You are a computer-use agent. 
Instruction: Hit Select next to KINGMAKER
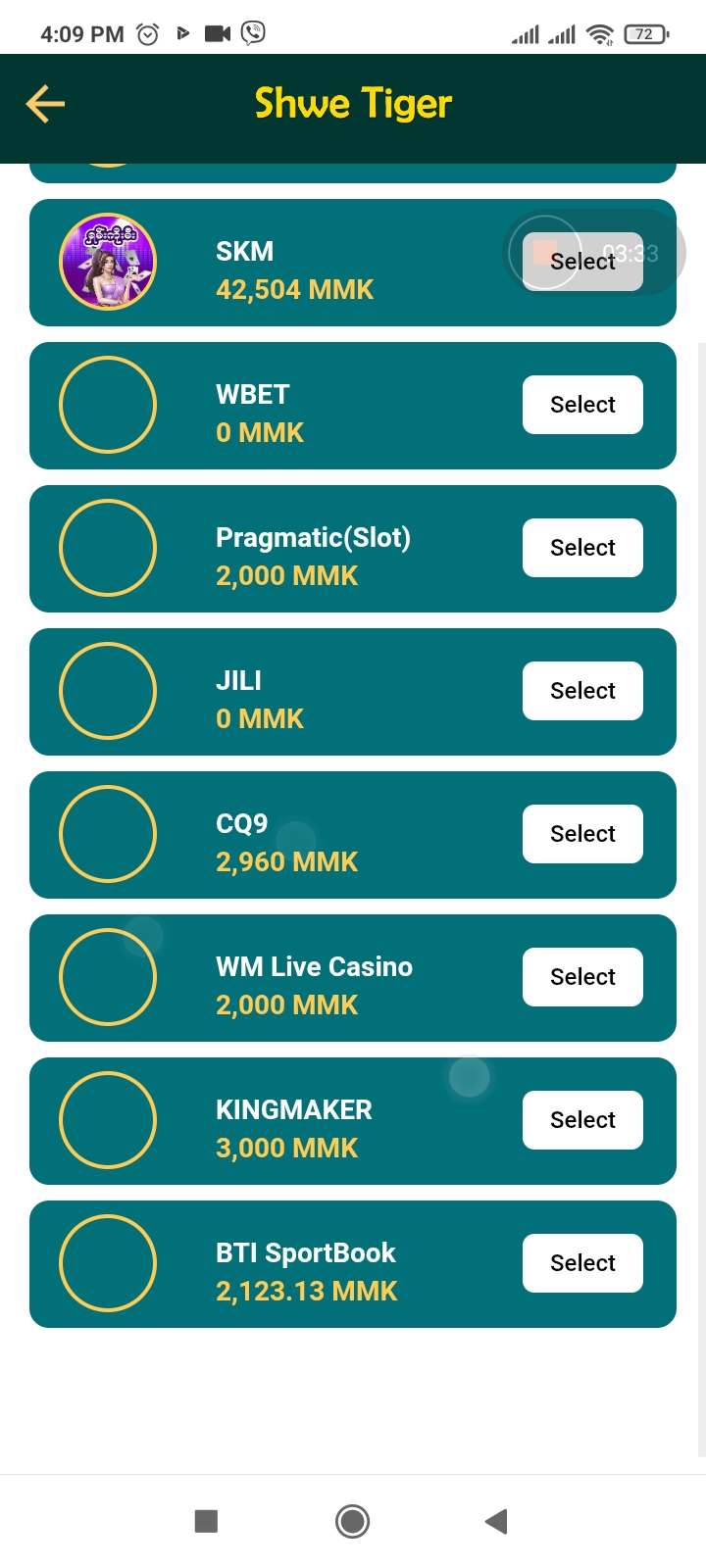582,1120
